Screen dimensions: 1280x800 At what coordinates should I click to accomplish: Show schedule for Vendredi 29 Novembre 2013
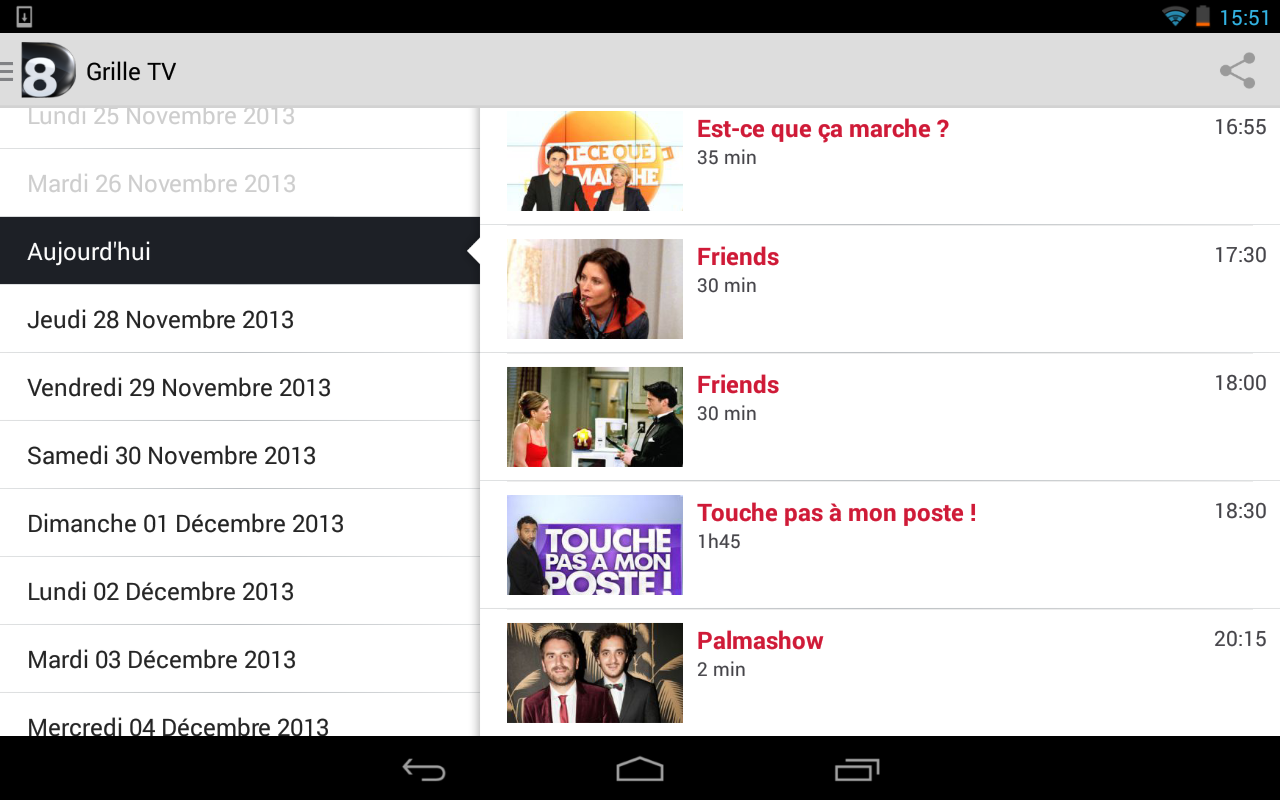(x=179, y=388)
